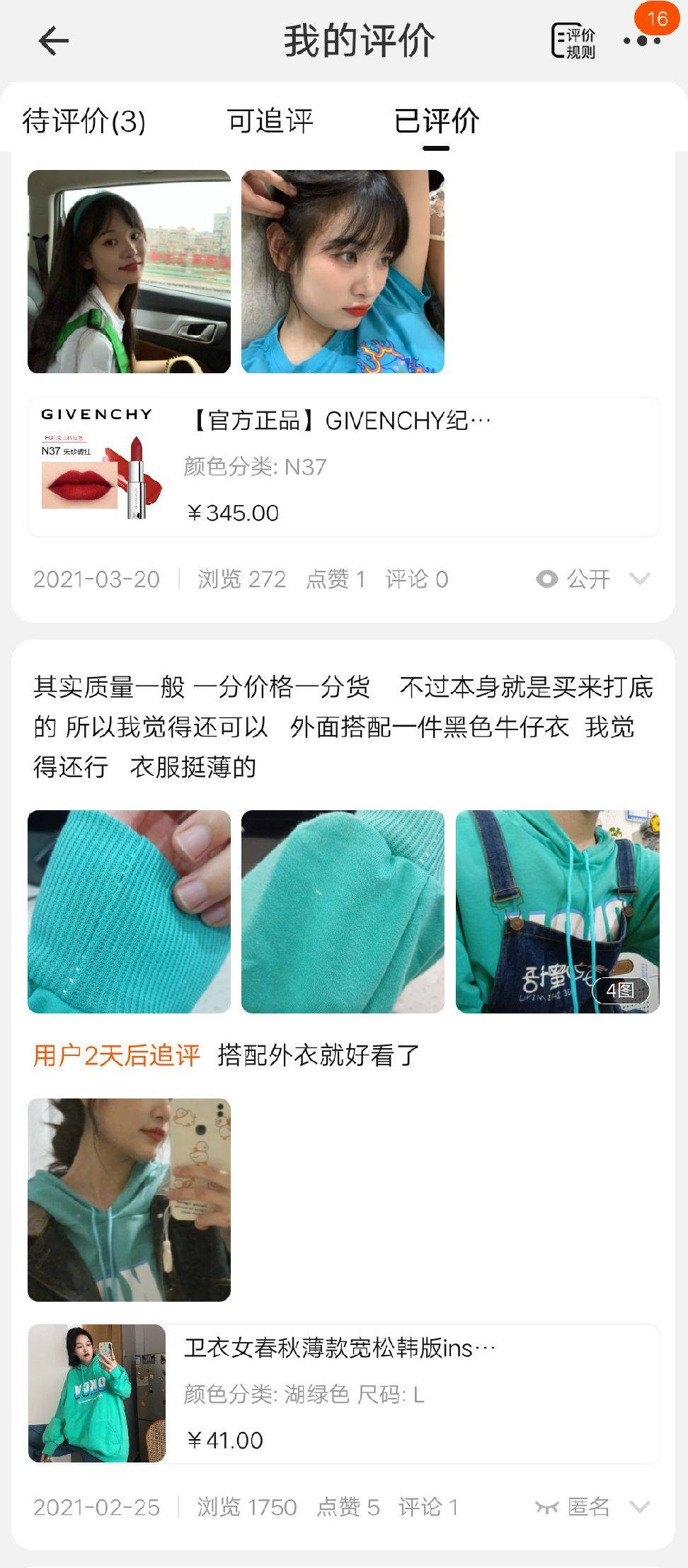Viewport: 688px width, 1568px height.
Task: Open the photo marked 4图
Action: pos(557,911)
